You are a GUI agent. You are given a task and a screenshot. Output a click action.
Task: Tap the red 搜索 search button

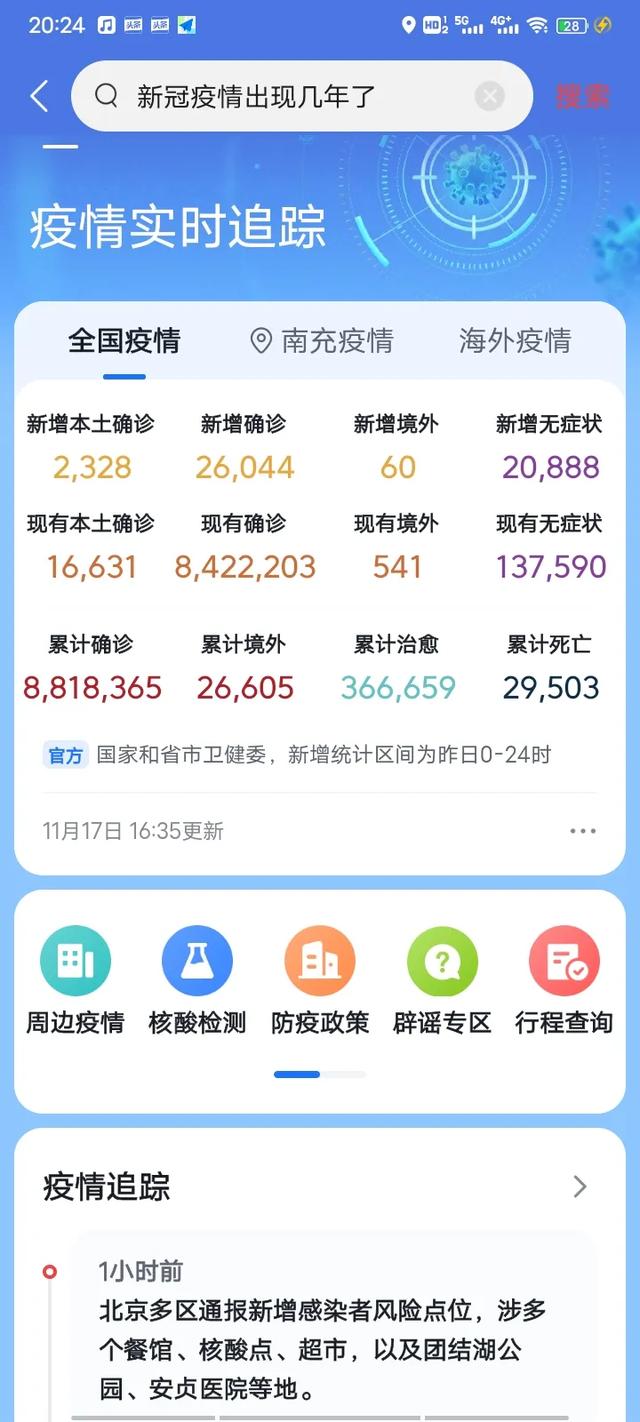(x=583, y=97)
